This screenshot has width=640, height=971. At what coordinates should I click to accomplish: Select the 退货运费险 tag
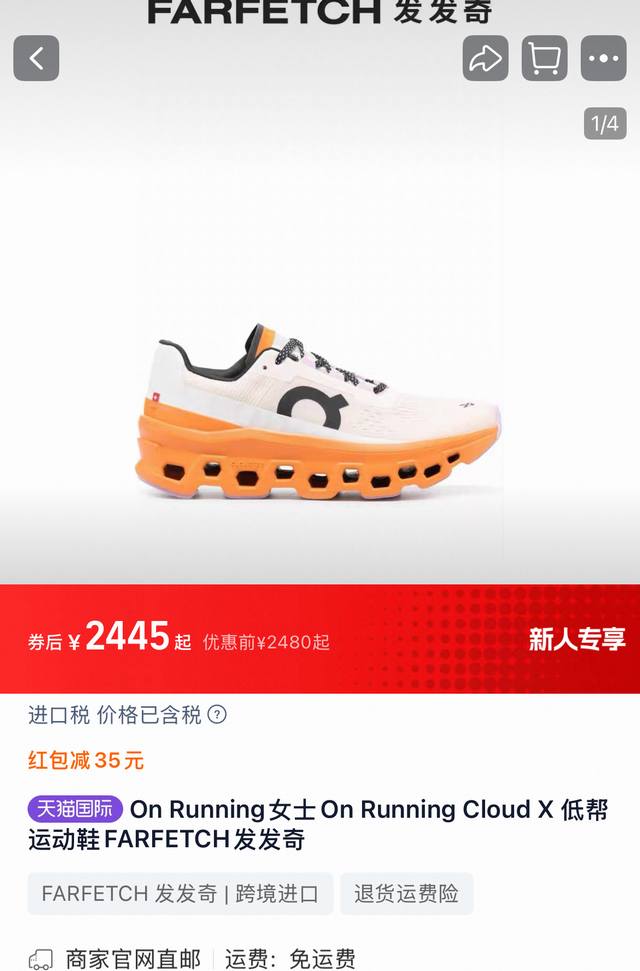(x=406, y=893)
